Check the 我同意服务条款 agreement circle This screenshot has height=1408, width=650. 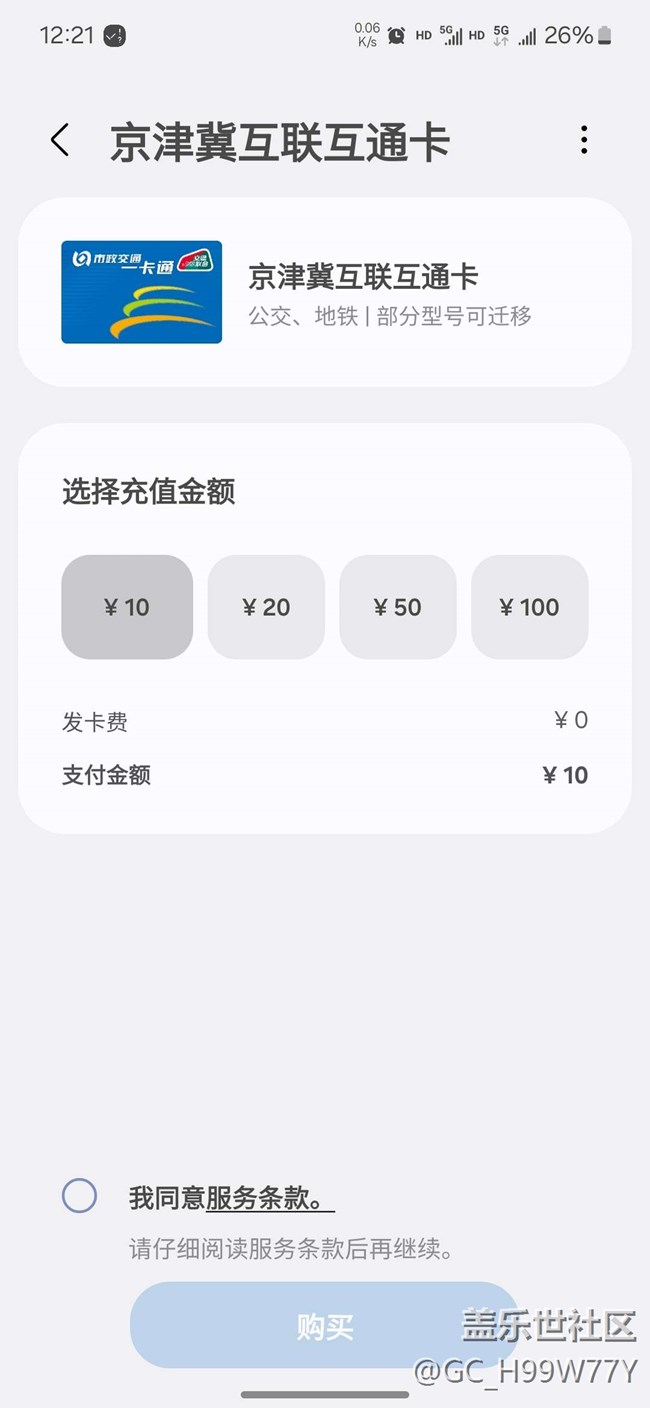(x=79, y=1196)
